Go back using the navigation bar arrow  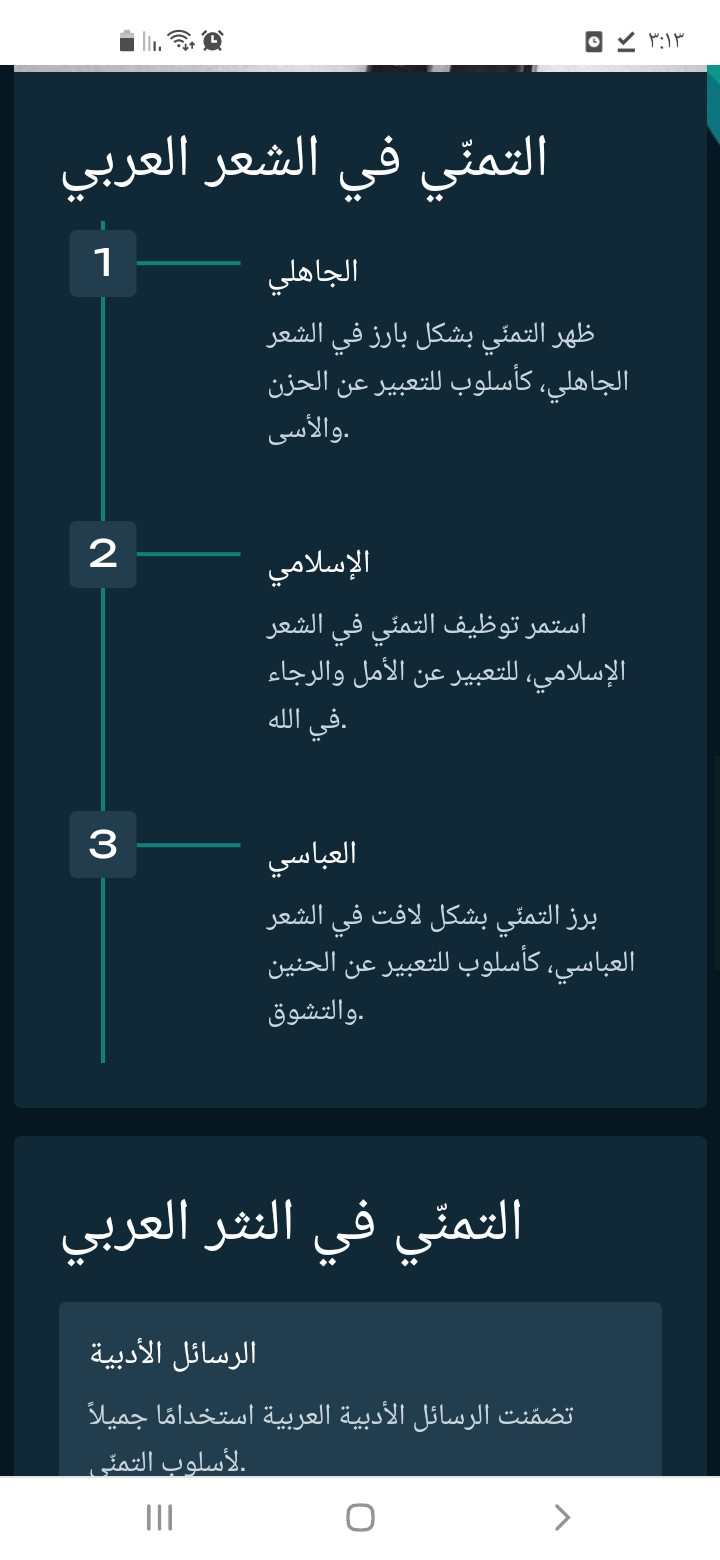click(x=562, y=1517)
